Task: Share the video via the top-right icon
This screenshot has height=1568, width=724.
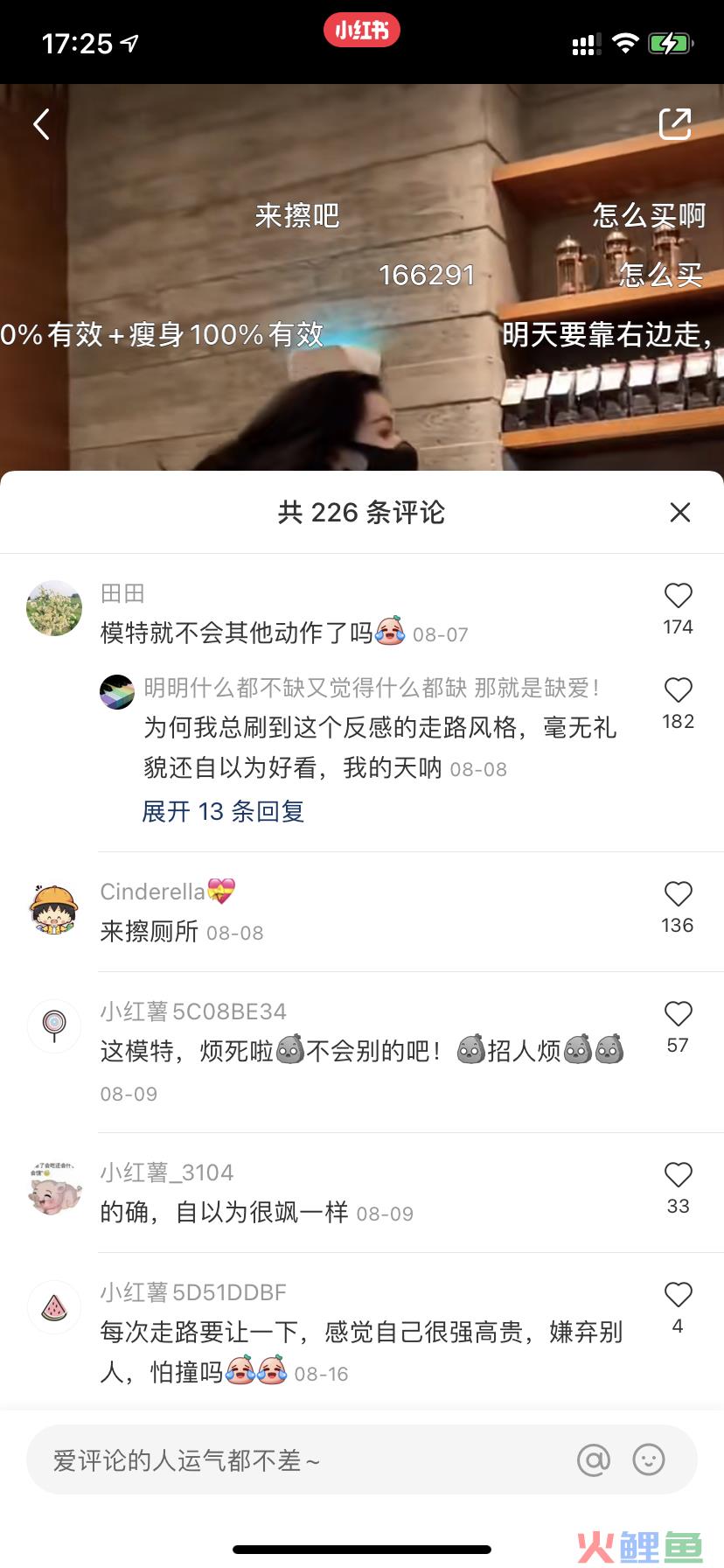Action: pos(674,124)
